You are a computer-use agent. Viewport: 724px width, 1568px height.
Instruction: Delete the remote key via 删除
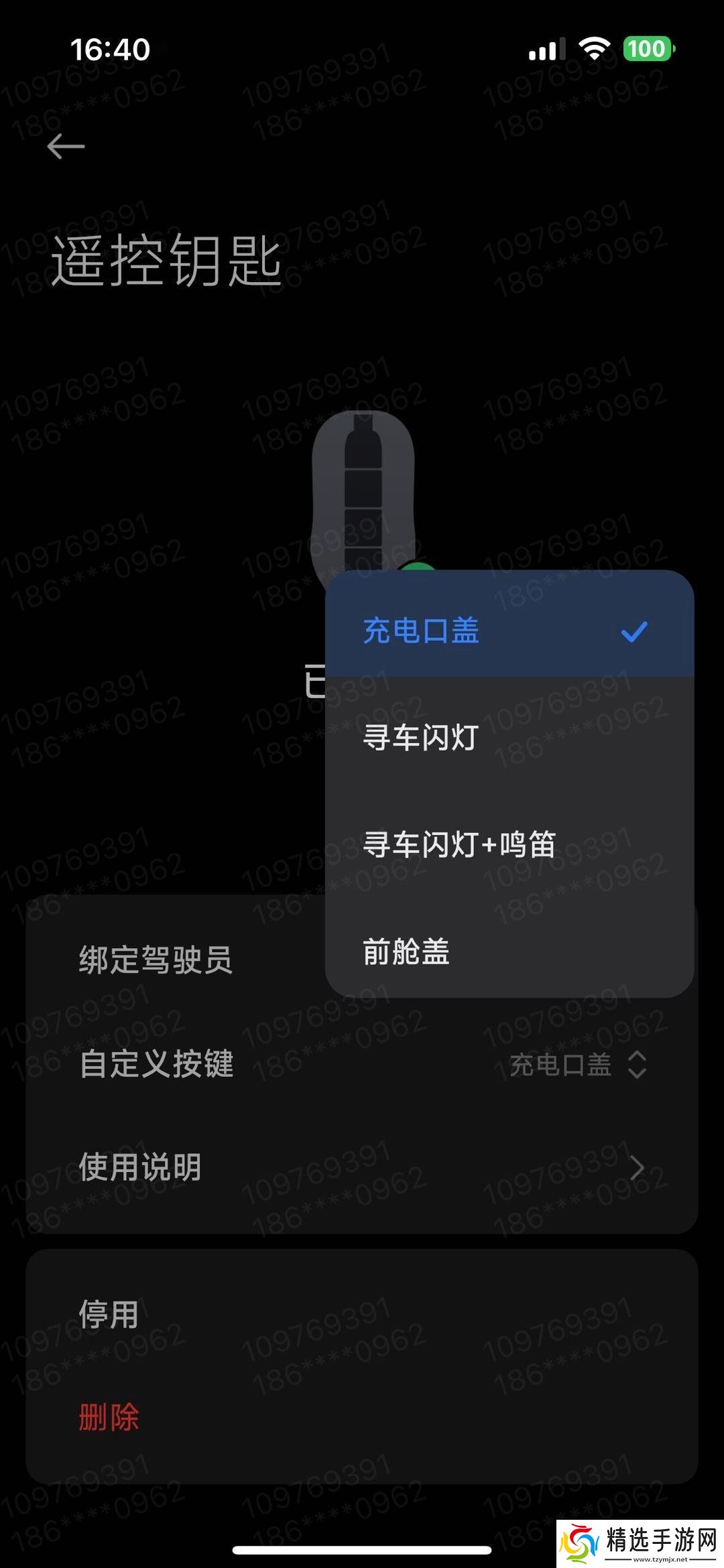[x=109, y=1417]
